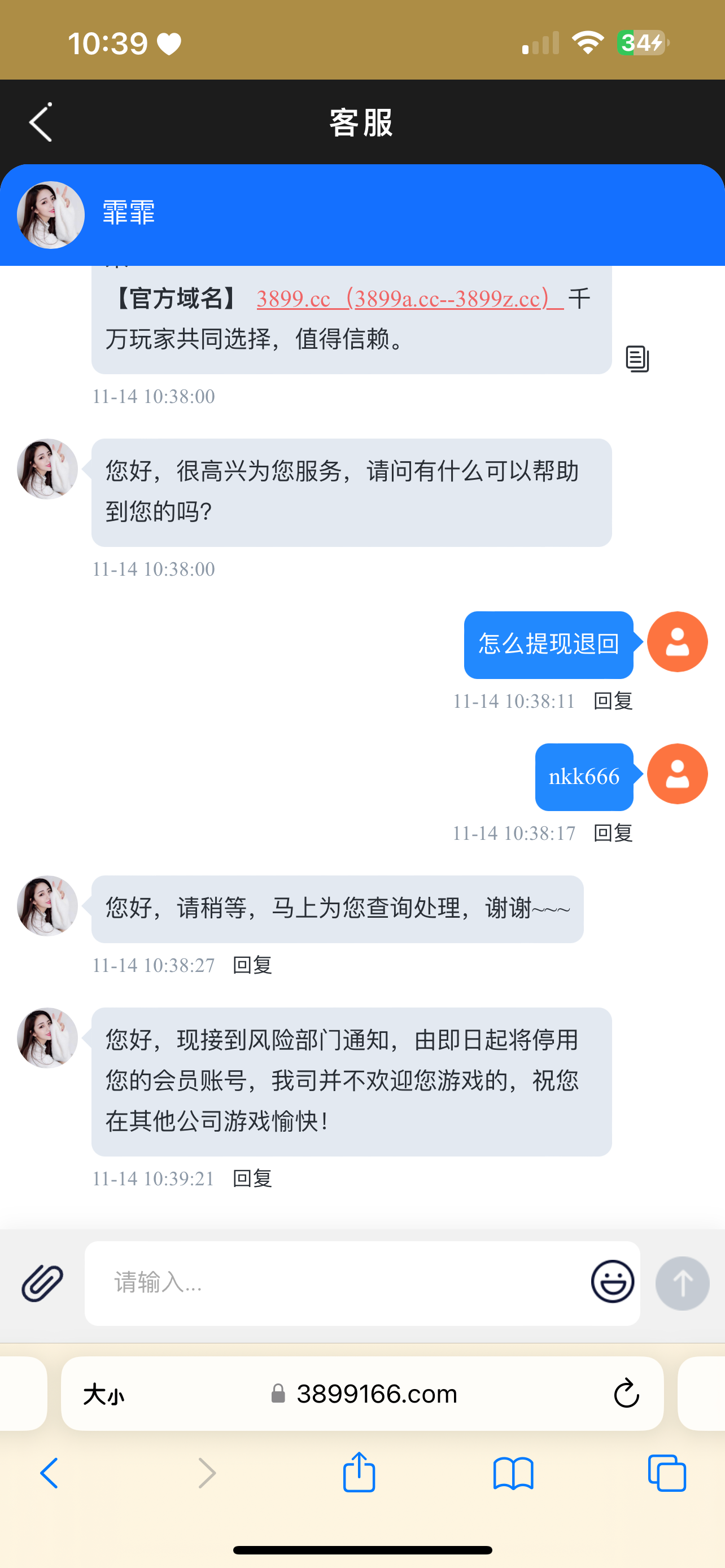This screenshot has height=1568, width=725.
Task: Go back using the chat header chevron
Action: pyautogui.click(x=39, y=122)
